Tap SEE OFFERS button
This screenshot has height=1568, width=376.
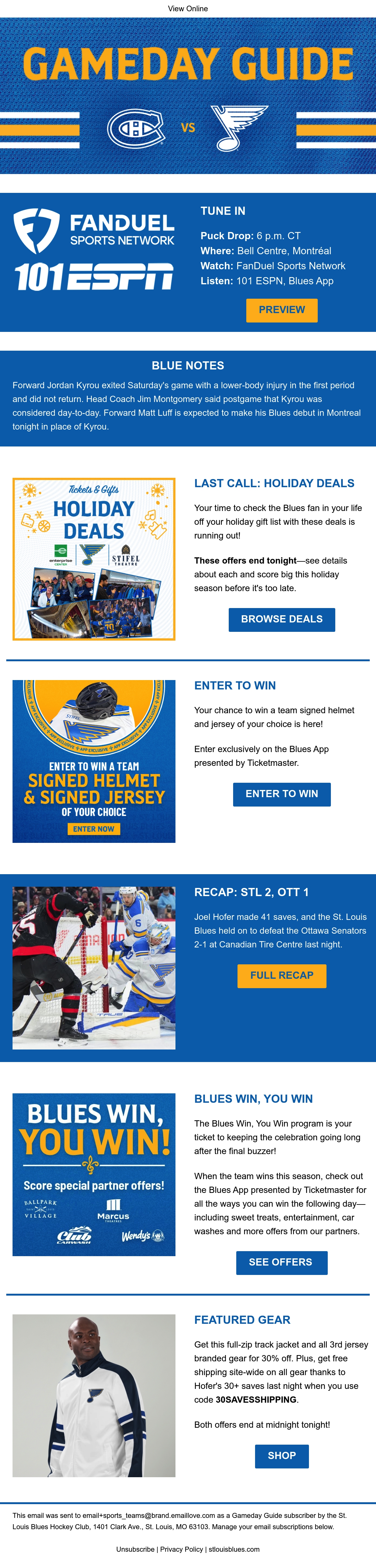pos(282,1262)
